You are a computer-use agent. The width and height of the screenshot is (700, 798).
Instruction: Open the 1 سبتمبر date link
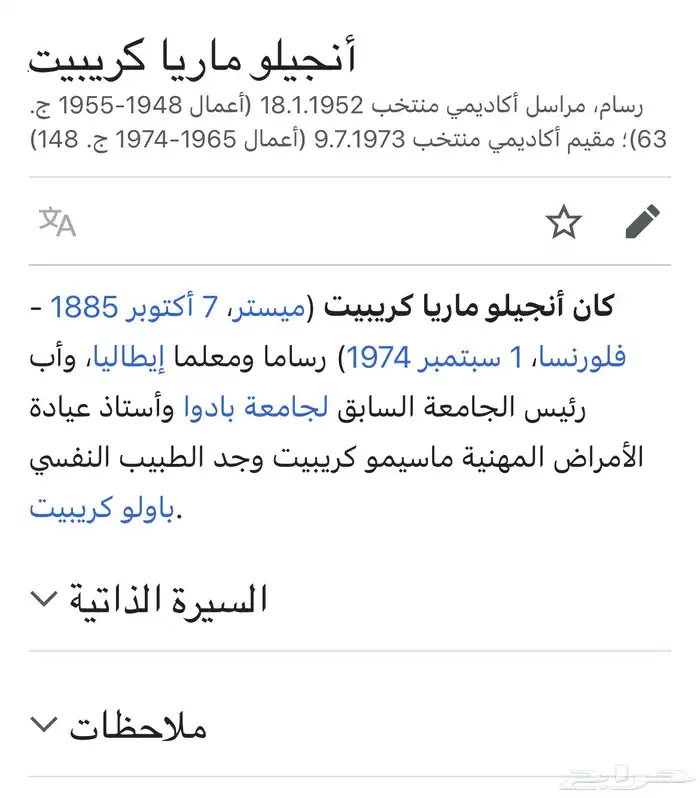pos(476,357)
